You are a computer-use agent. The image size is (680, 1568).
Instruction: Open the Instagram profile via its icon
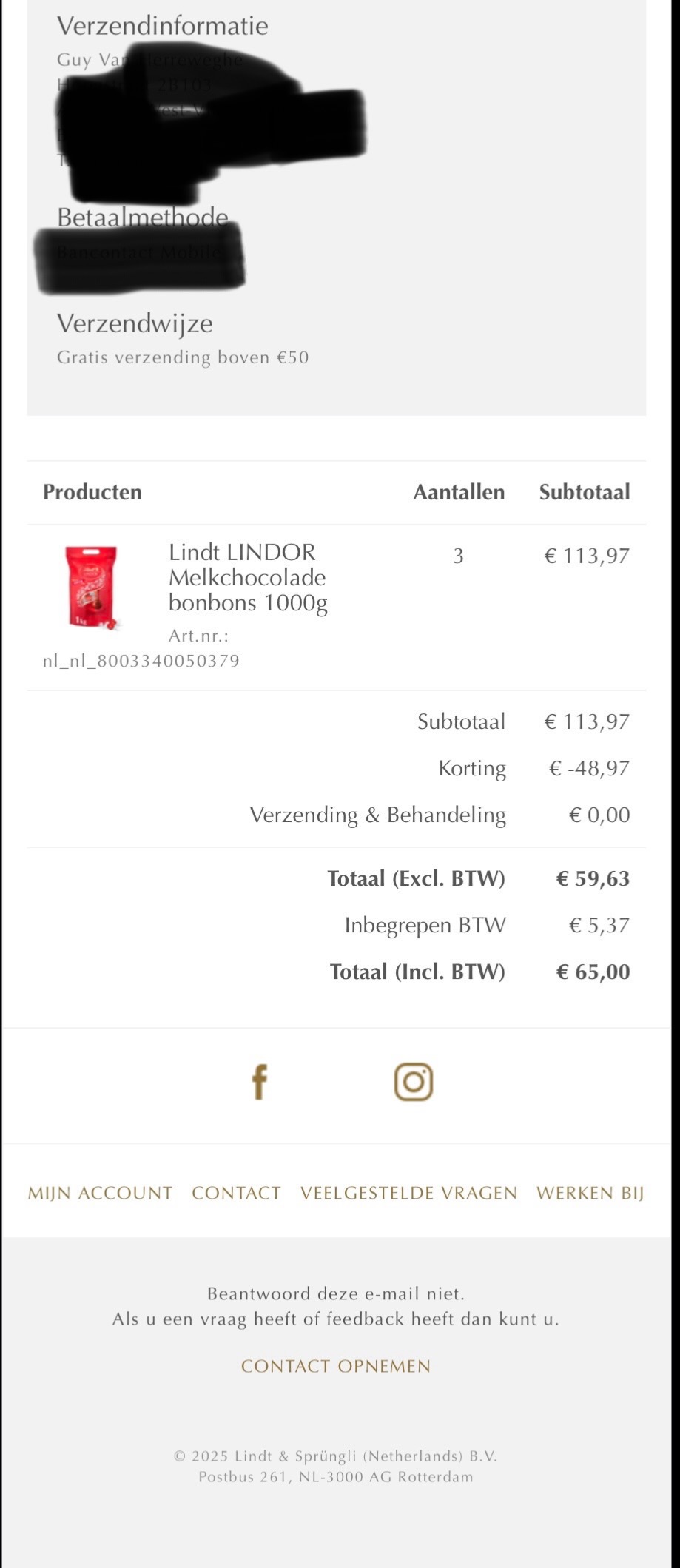click(415, 1081)
